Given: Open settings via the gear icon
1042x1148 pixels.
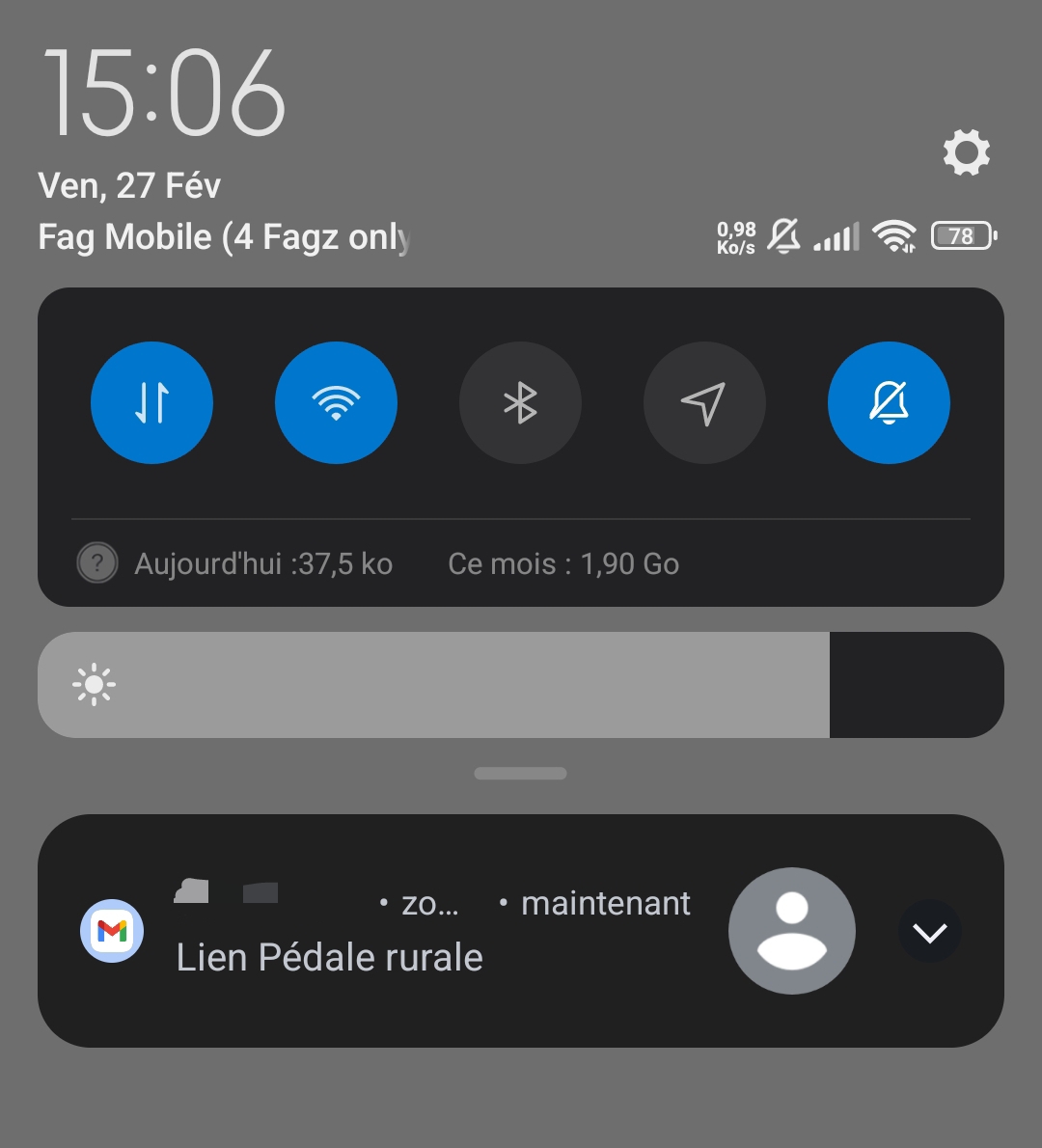Looking at the screenshot, I should pyautogui.click(x=966, y=152).
